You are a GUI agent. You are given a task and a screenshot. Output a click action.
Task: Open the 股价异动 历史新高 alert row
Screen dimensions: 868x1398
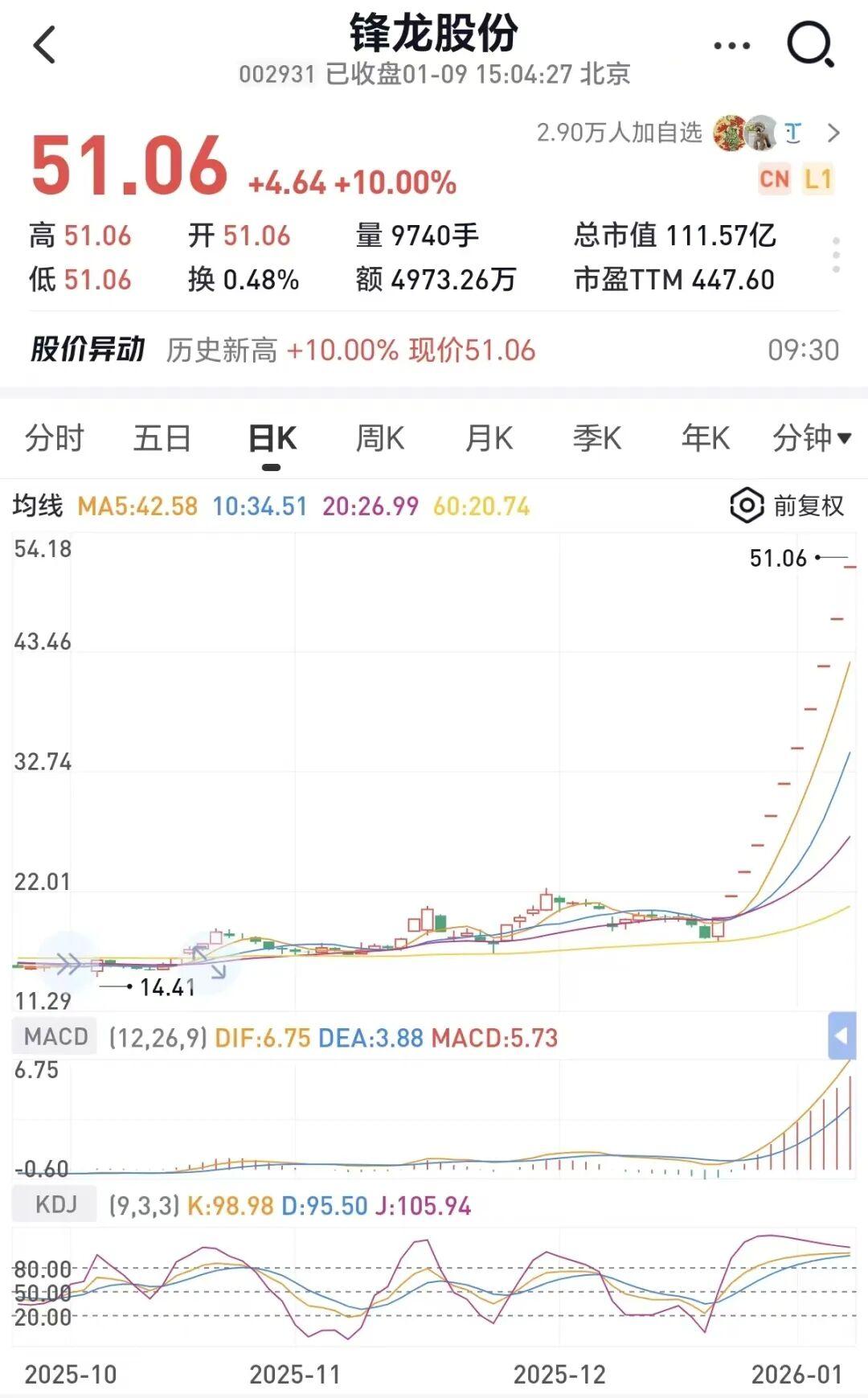point(434,351)
